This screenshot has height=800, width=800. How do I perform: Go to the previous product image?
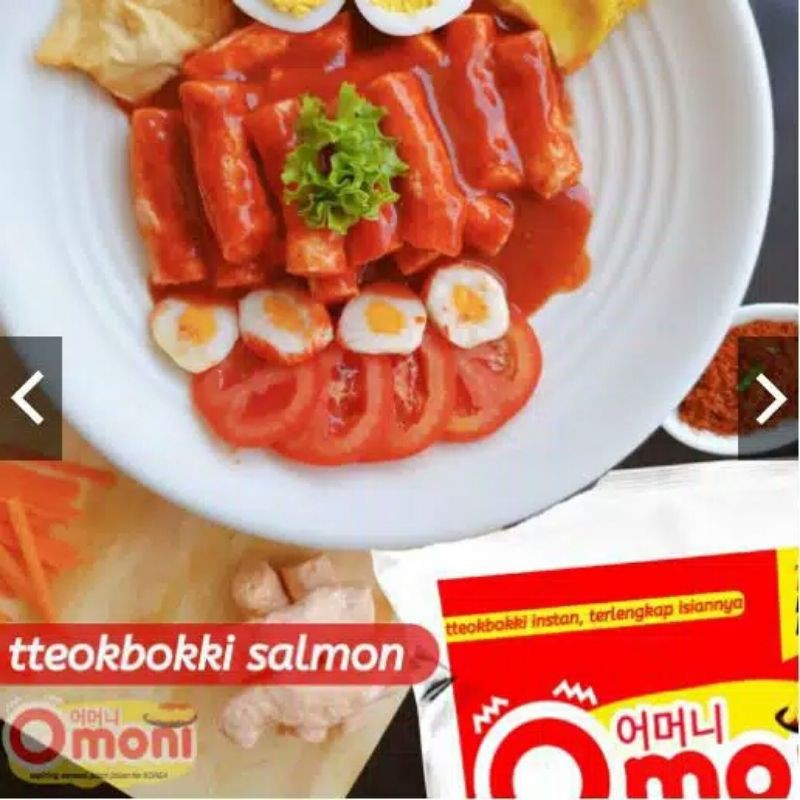click(31, 398)
